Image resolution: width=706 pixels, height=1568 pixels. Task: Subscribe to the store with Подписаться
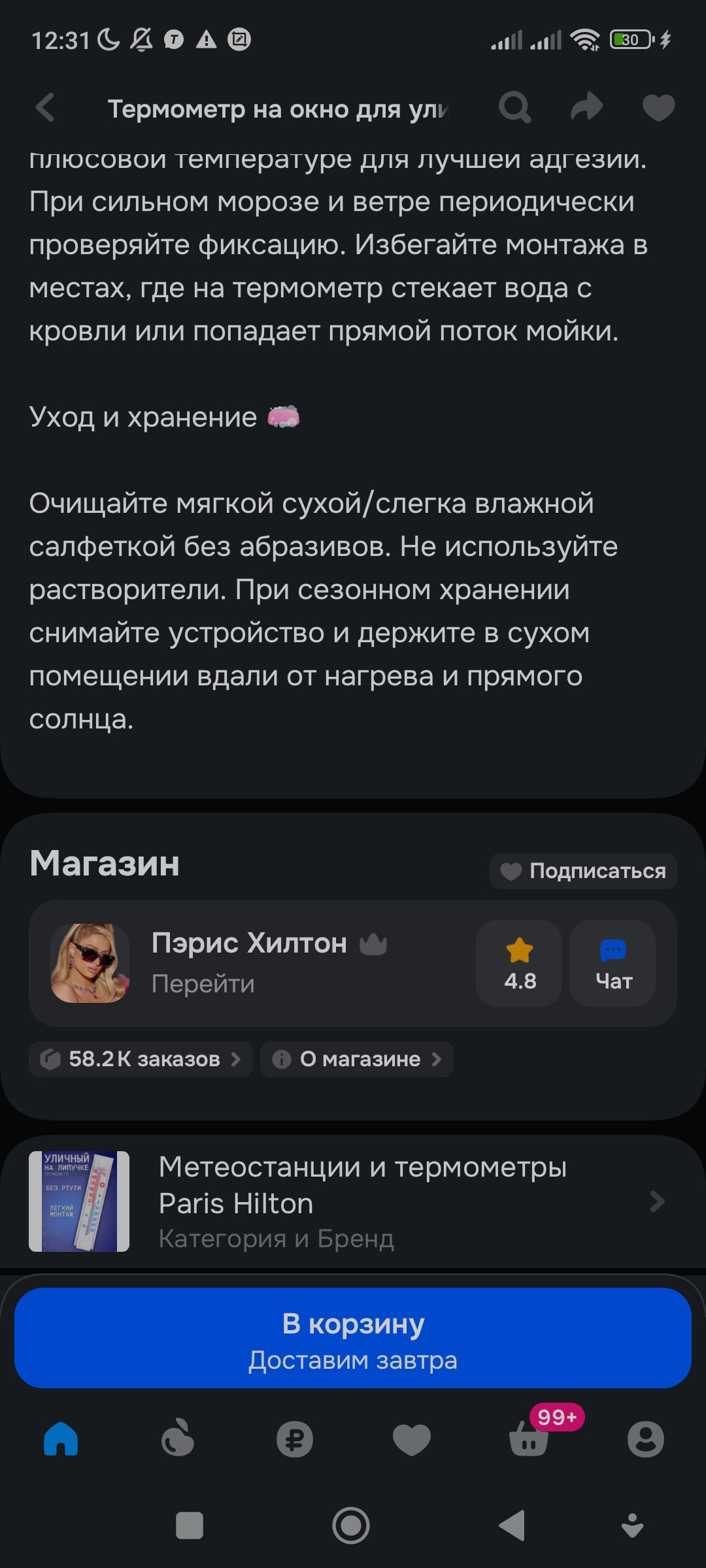click(583, 871)
